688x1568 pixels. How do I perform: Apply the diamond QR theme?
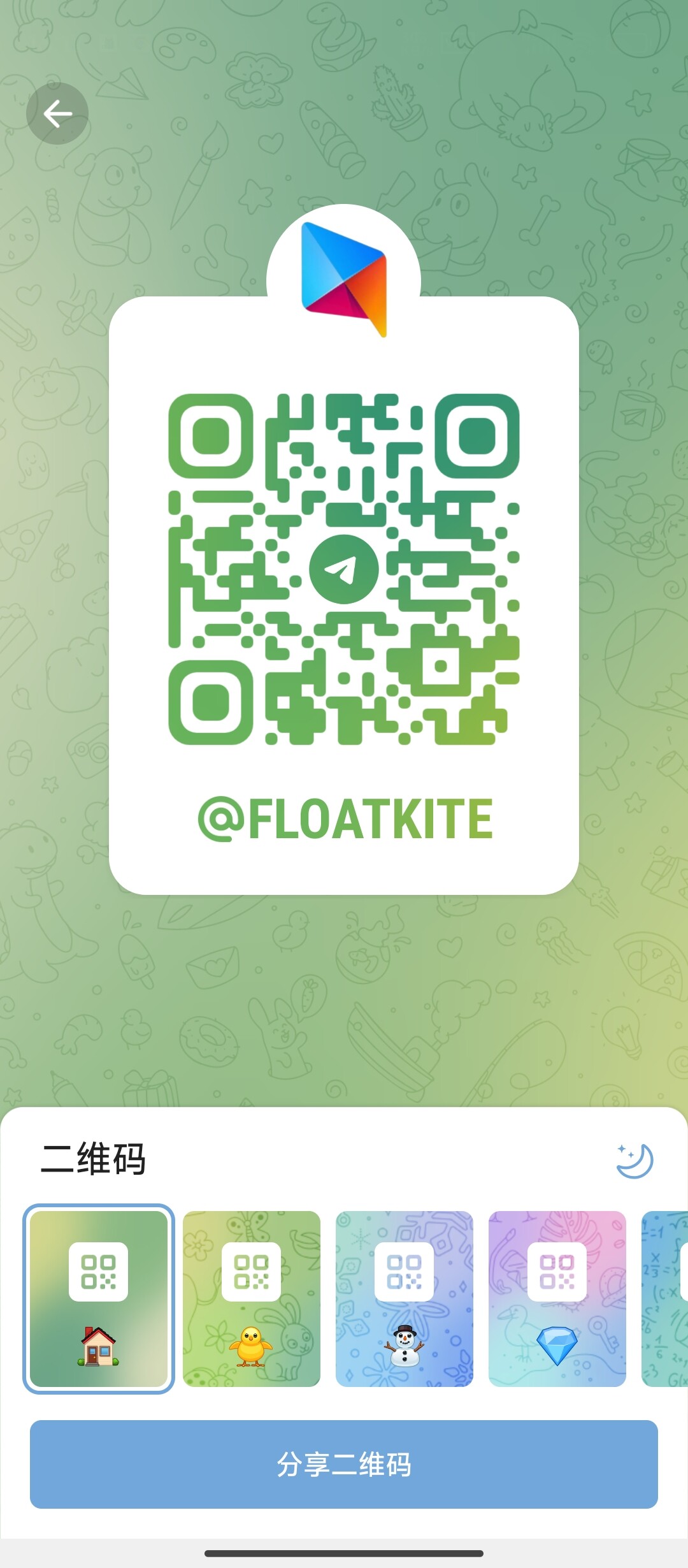point(557,1298)
